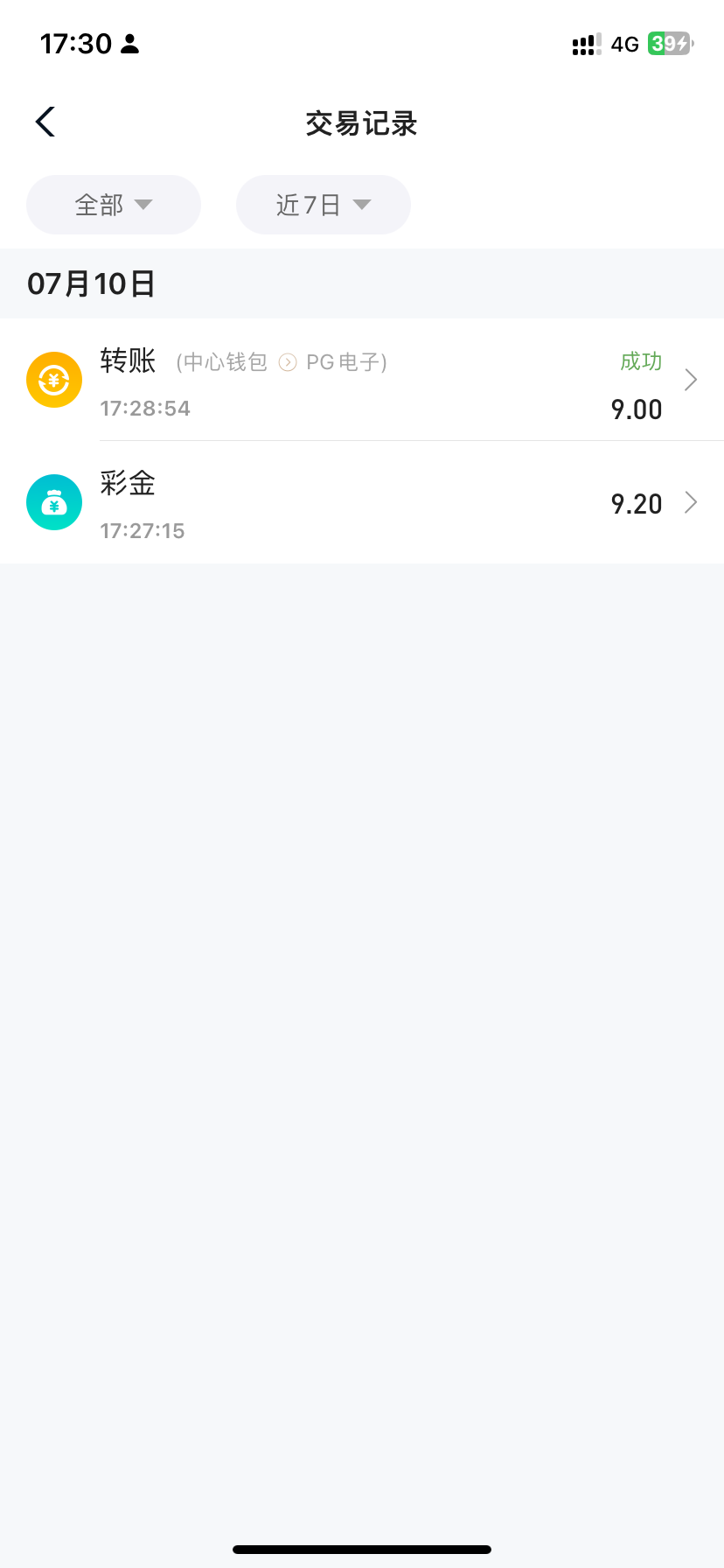Viewport: 724px width, 1568px height.
Task: View details of the 彩金 9.20 record
Action: [x=362, y=503]
